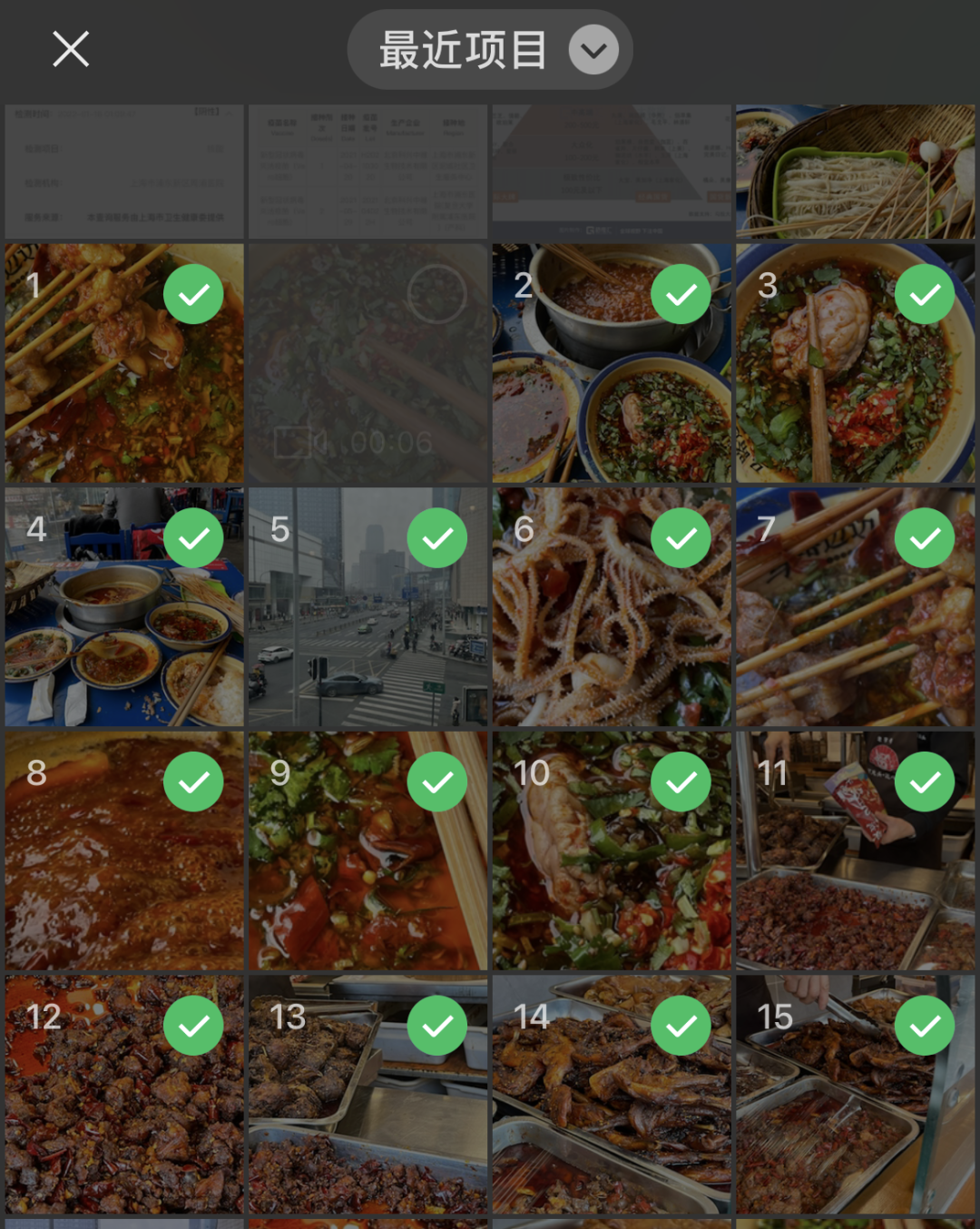Screen dimensions: 980x1229
Task: Deselect photo number 3
Action: [x=925, y=294]
